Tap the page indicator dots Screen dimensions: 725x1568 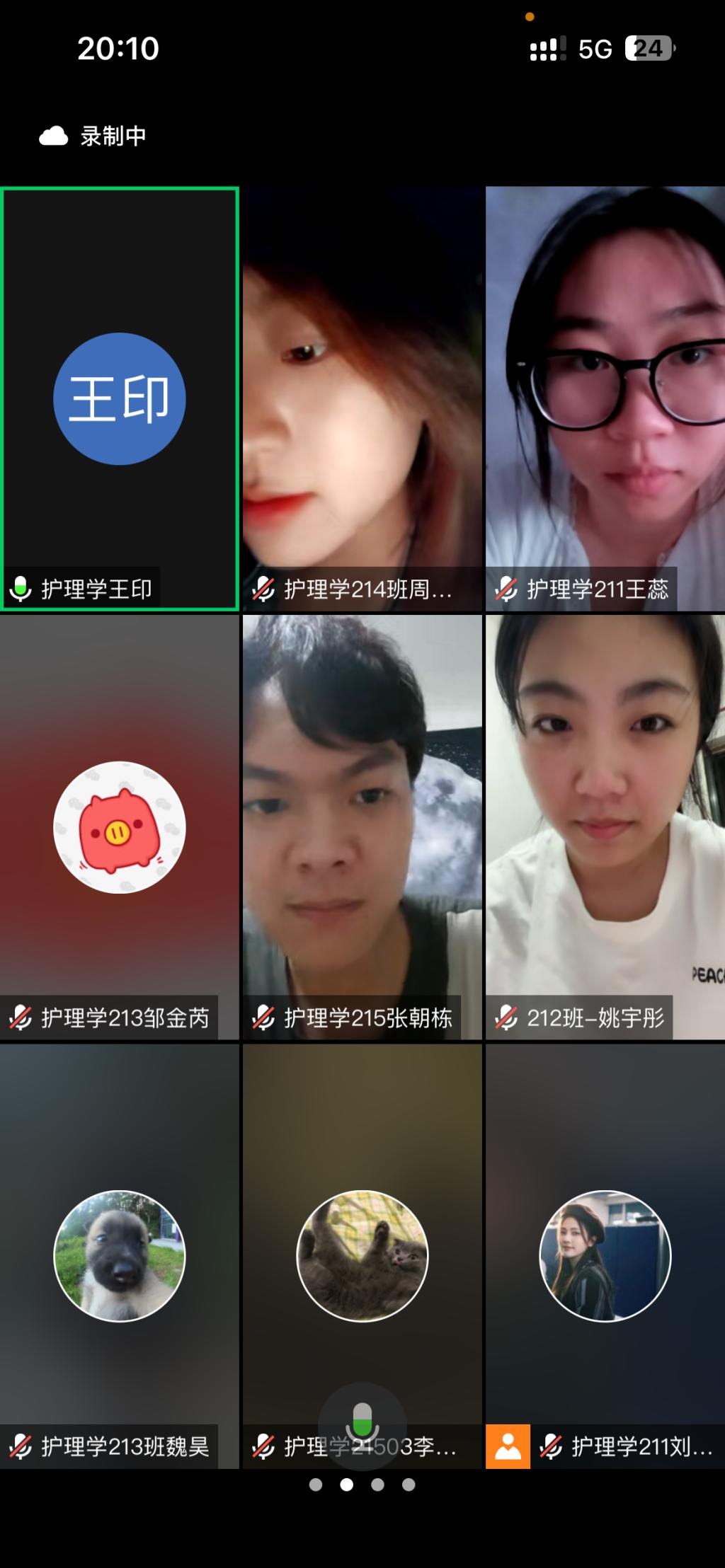point(362,1485)
